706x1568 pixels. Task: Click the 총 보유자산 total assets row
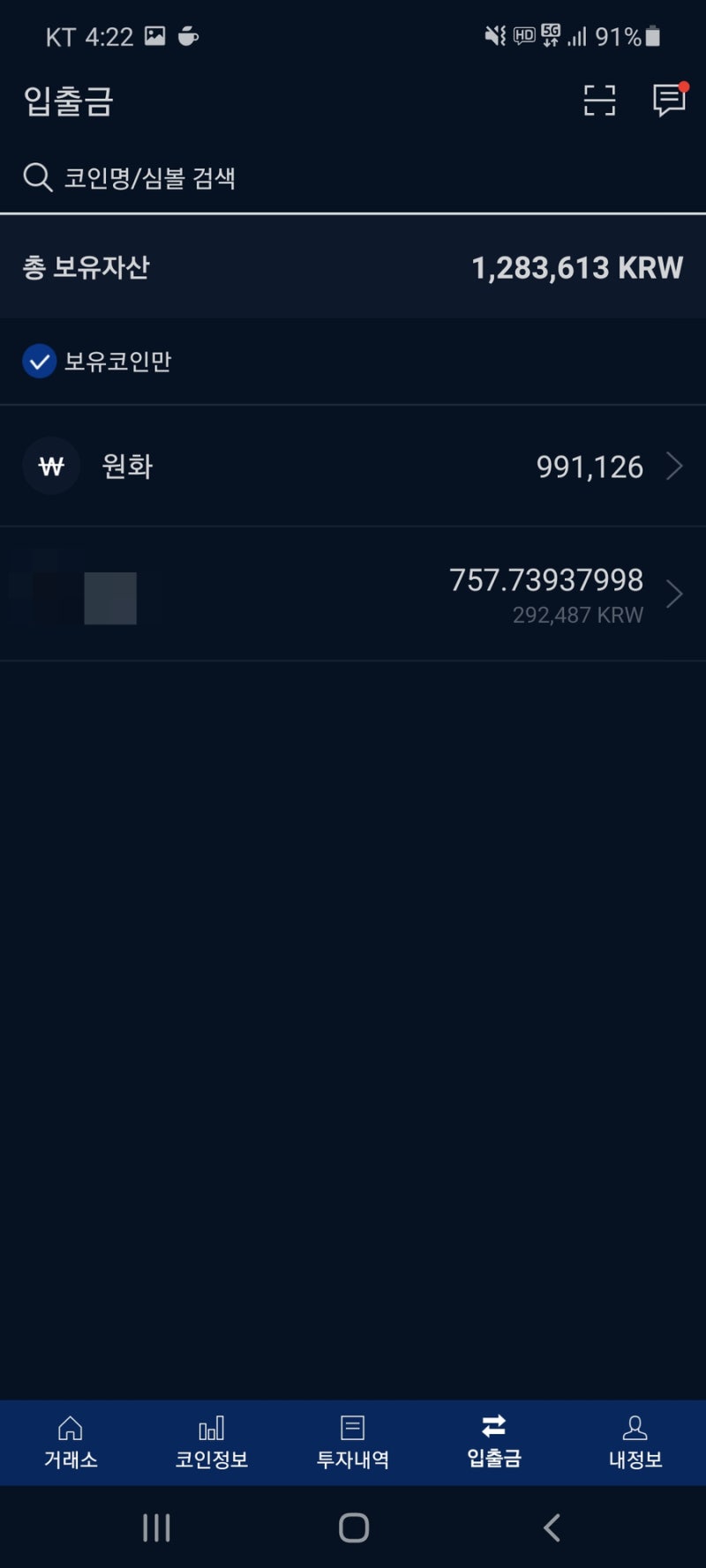[353, 267]
